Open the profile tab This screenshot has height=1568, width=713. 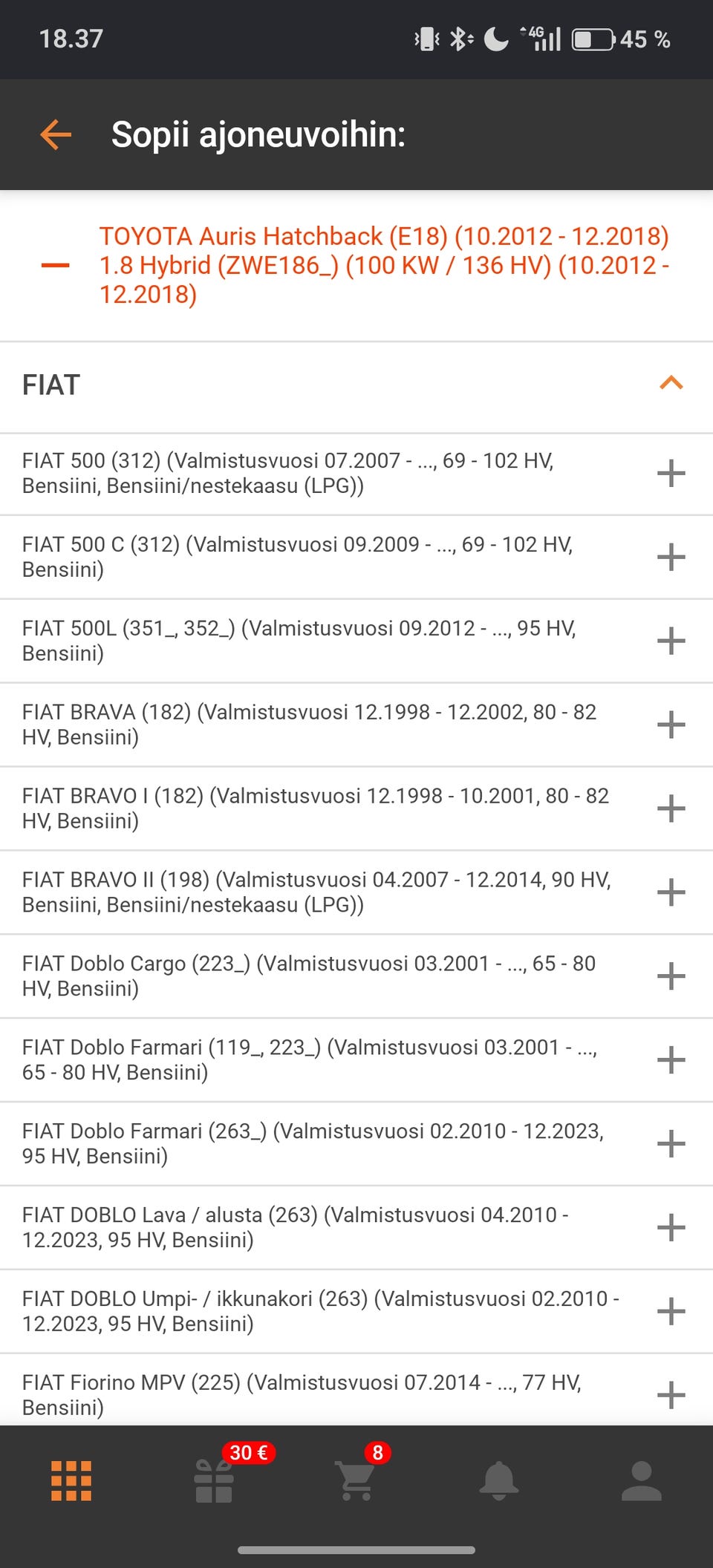[x=641, y=1481]
